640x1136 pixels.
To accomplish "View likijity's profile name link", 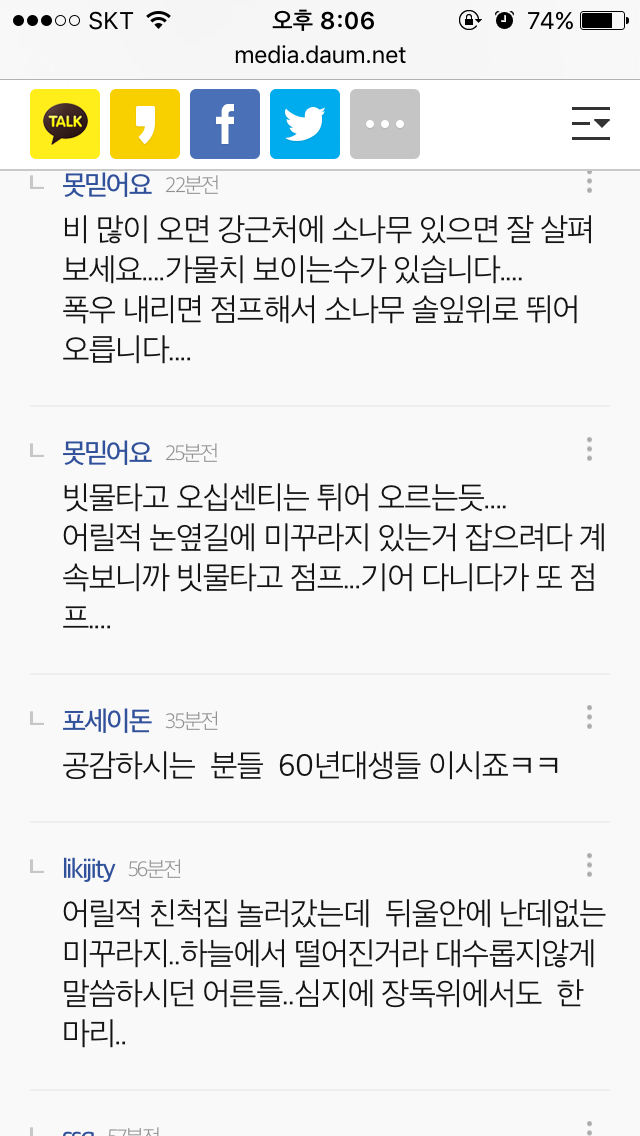I will pyautogui.click(x=88, y=868).
